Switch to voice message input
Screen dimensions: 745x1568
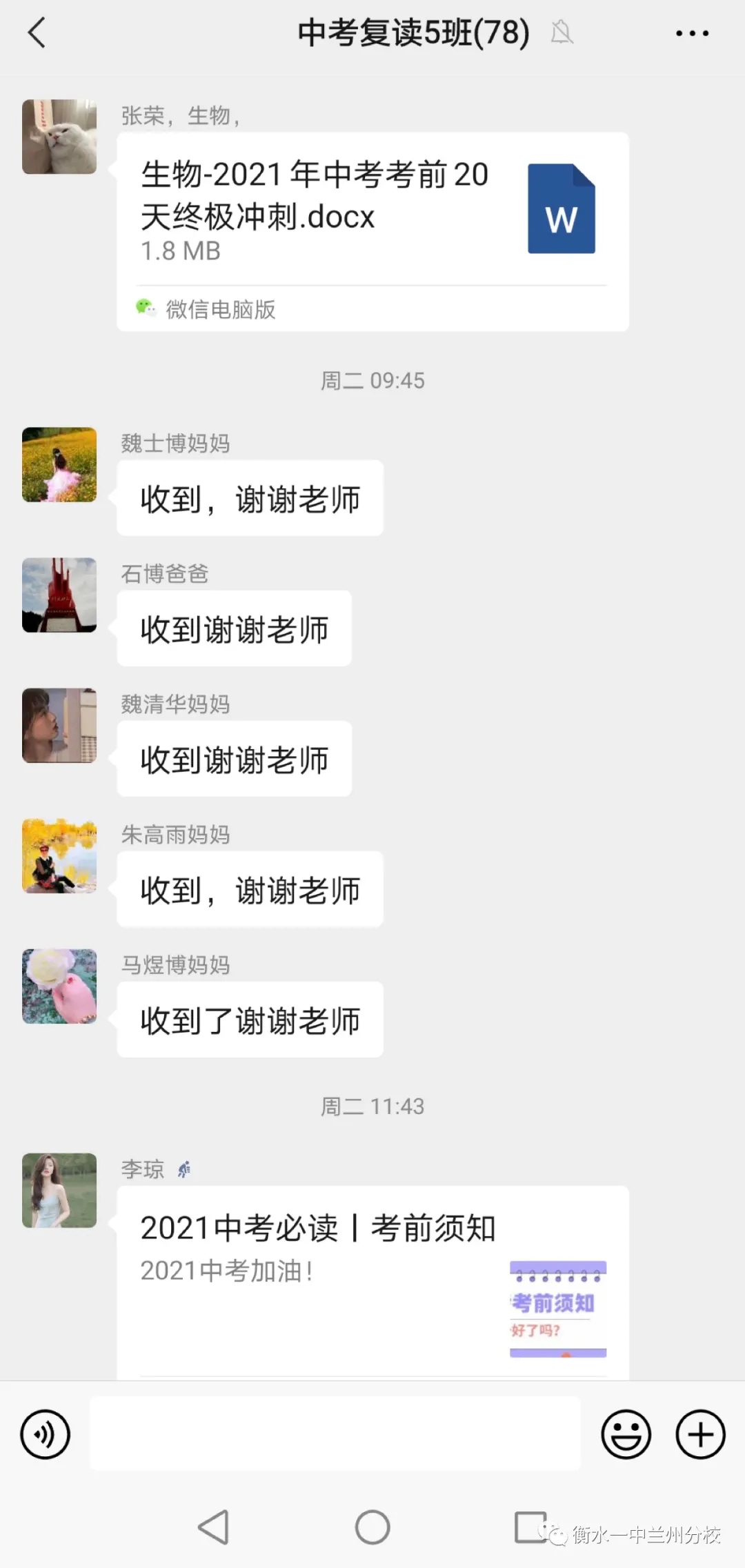coord(46,1434)
